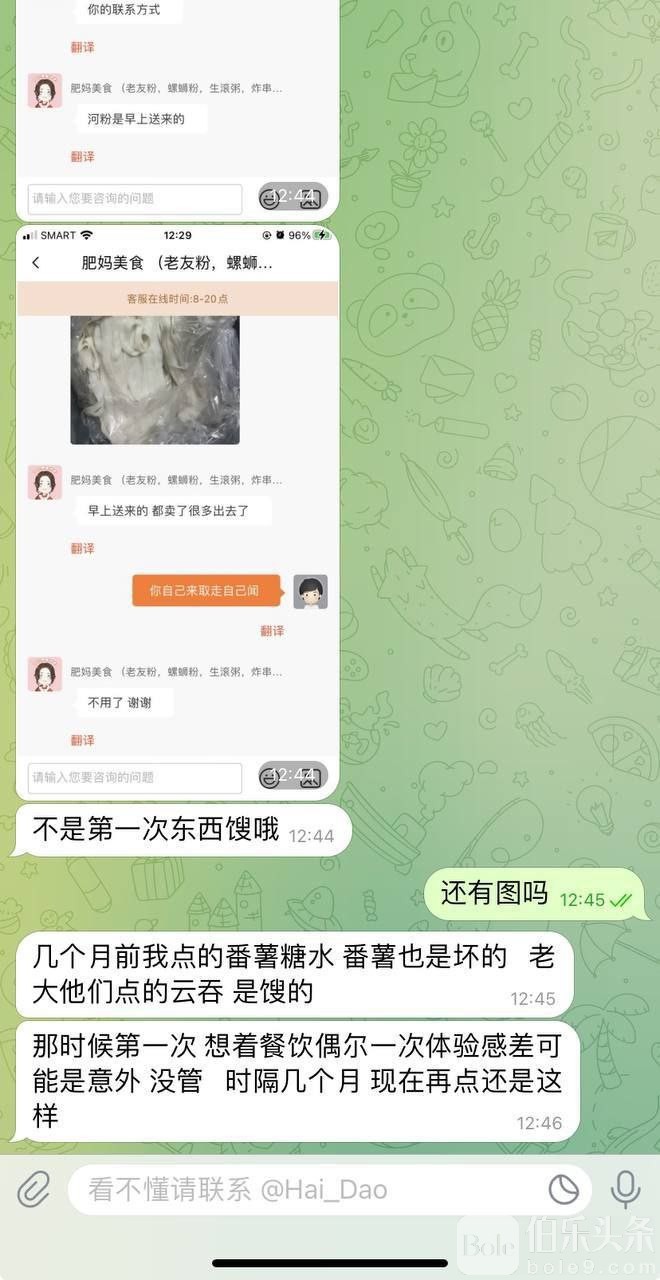Image resolution: width=660 pixels, height=1280 pixels.
Task: Open the sticker panel icon
Action: point(564,1190)
